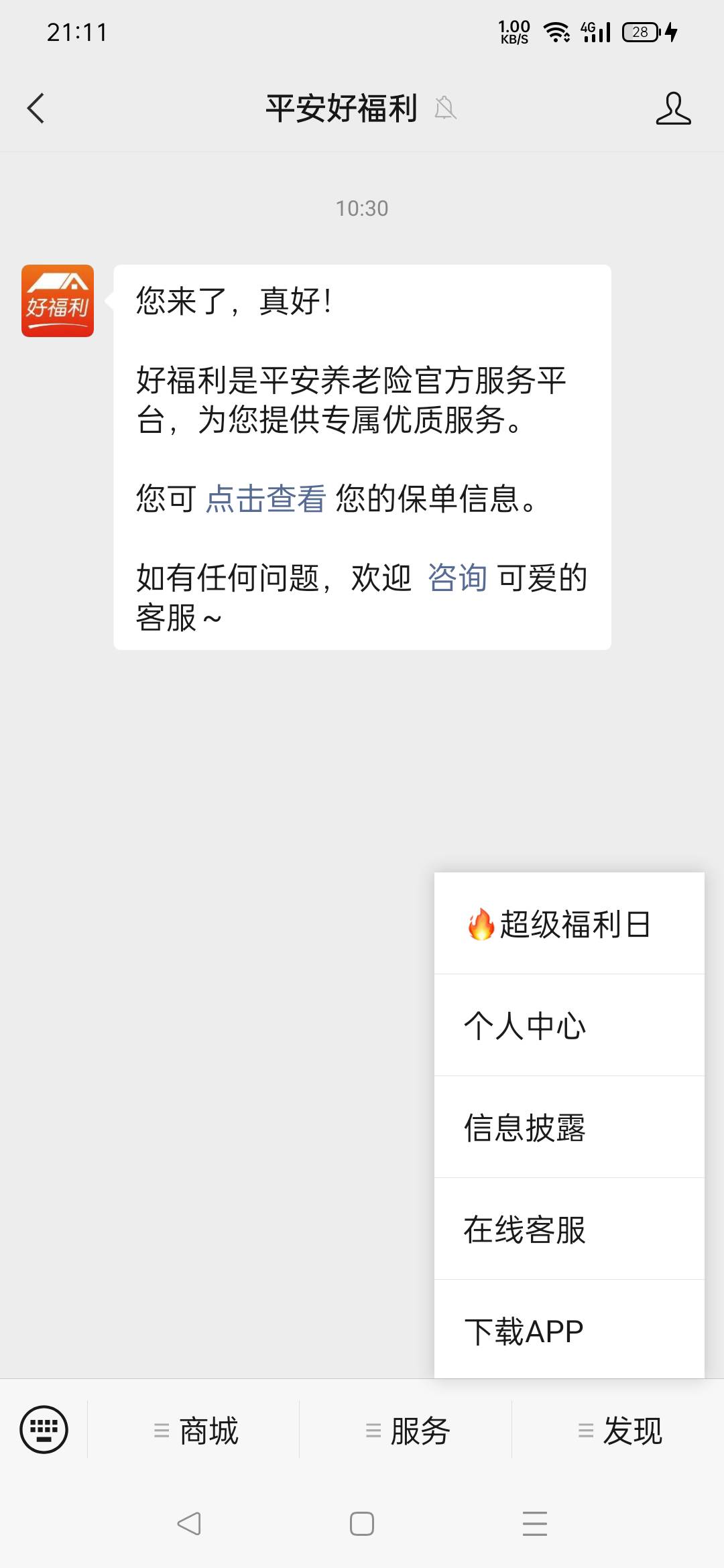724x1568 pixels.
Task: Contact 在线客服 from the menu
Action: [569, 1229]
